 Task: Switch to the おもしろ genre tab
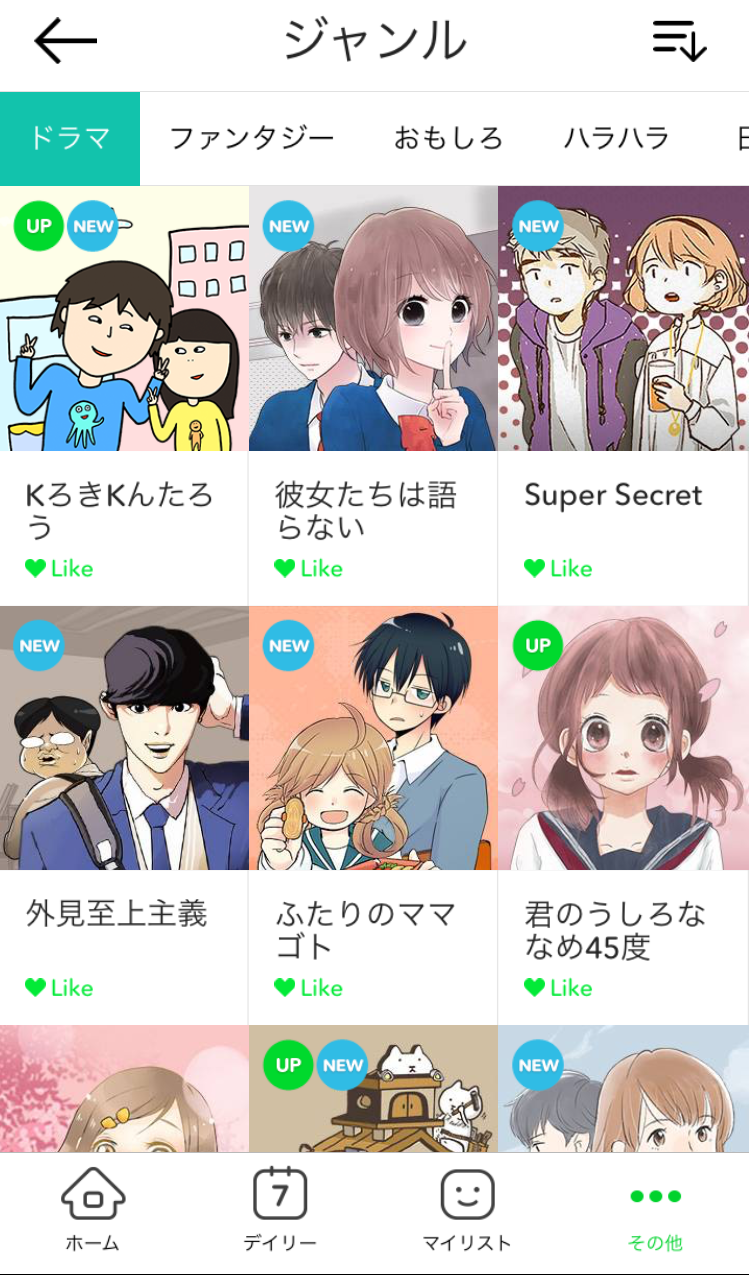tap(448, 138)
